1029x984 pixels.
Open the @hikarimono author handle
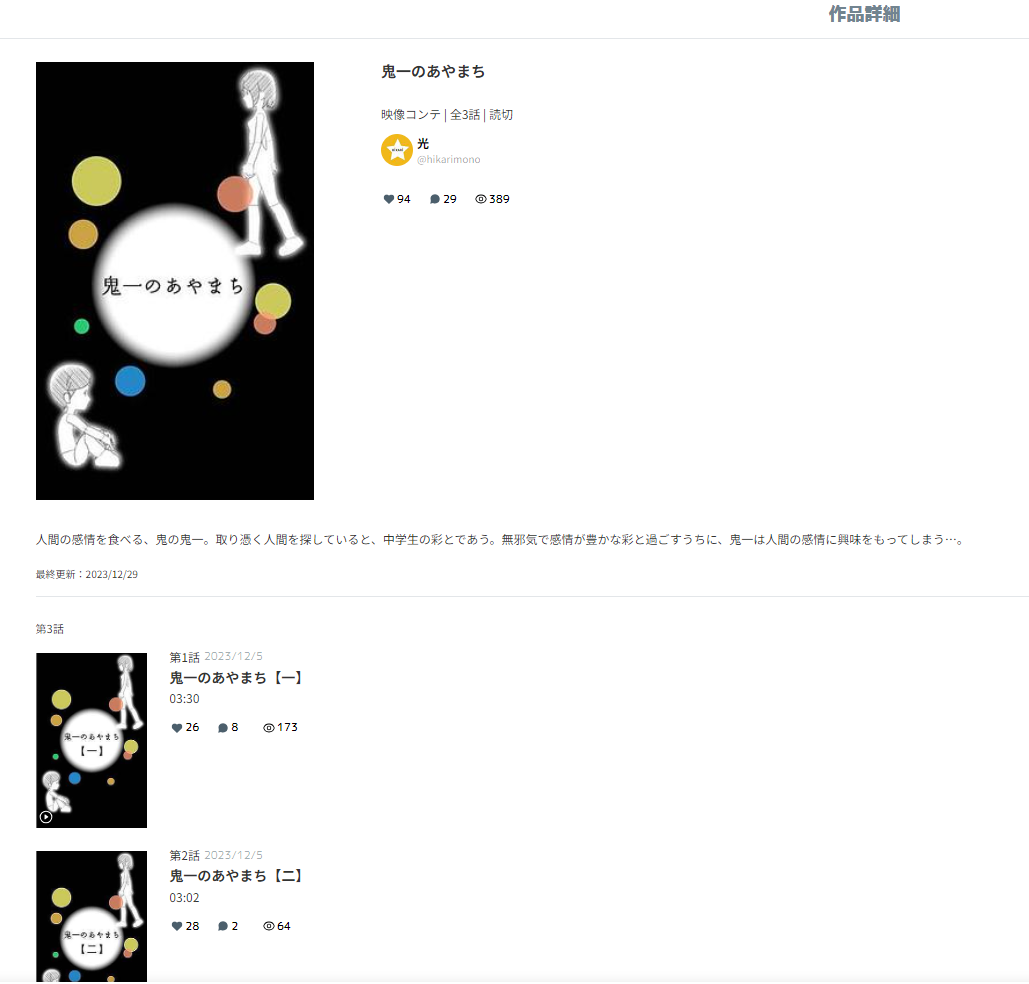448,160
